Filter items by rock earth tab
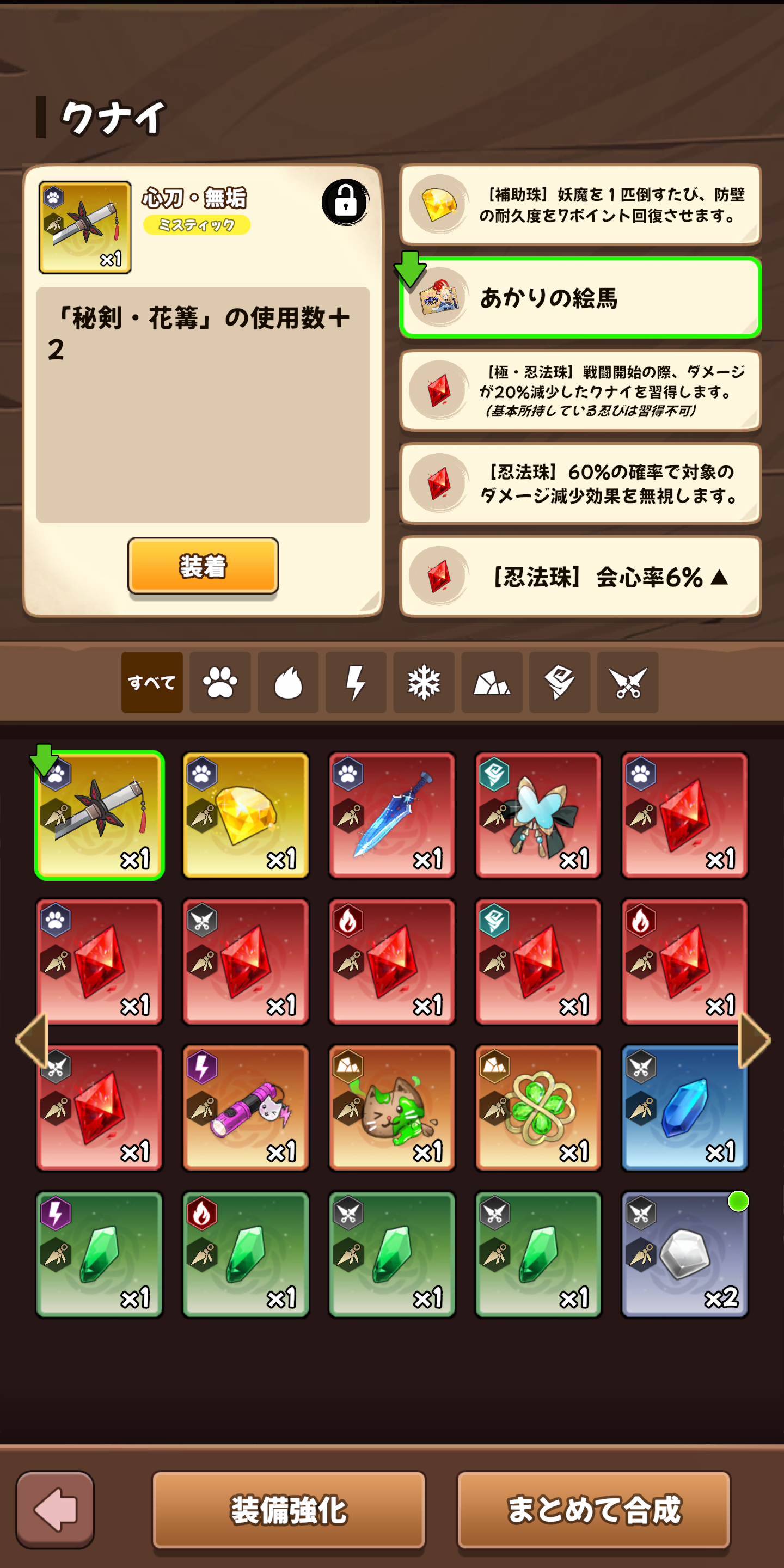 (x=492, y=682)
